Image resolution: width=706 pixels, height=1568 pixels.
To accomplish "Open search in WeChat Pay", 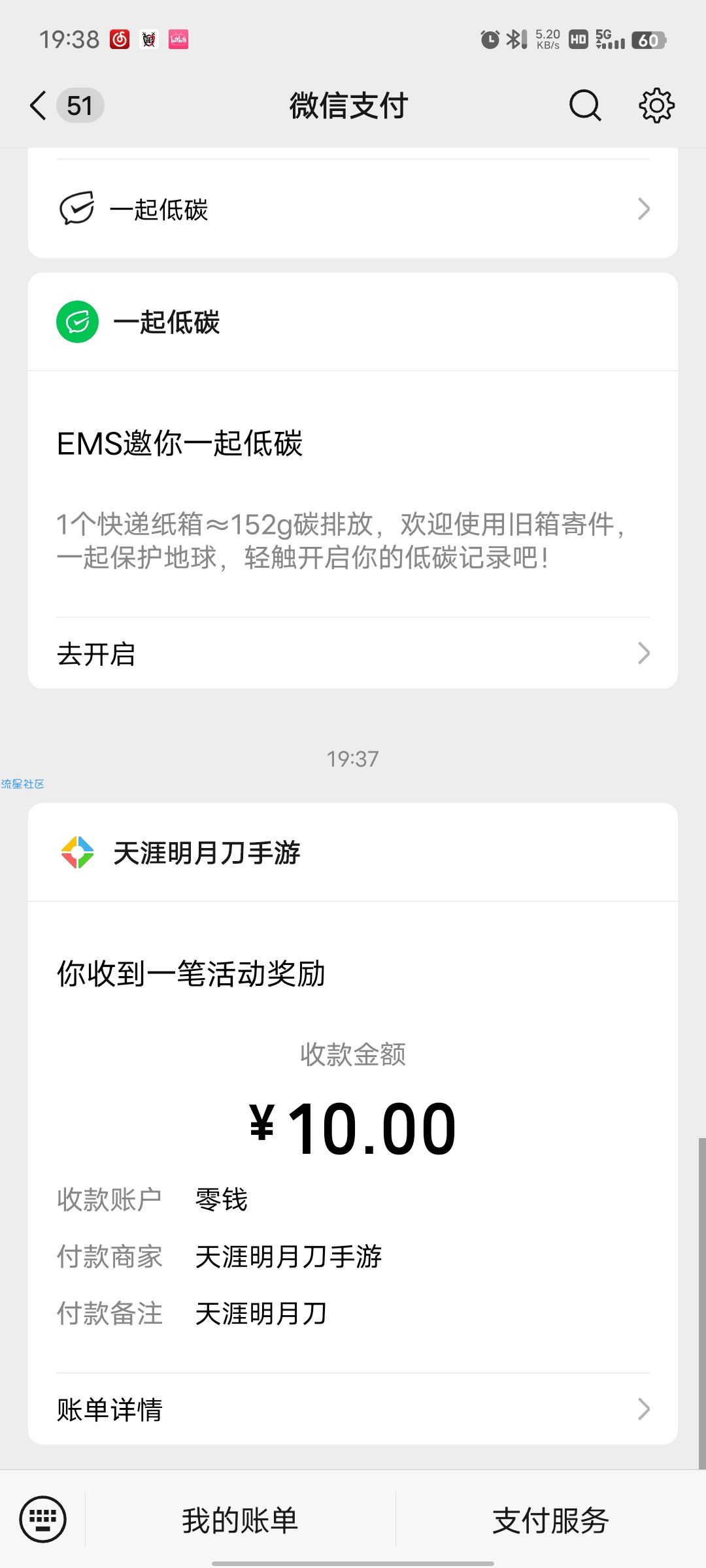I will click(x=585, y=105).
